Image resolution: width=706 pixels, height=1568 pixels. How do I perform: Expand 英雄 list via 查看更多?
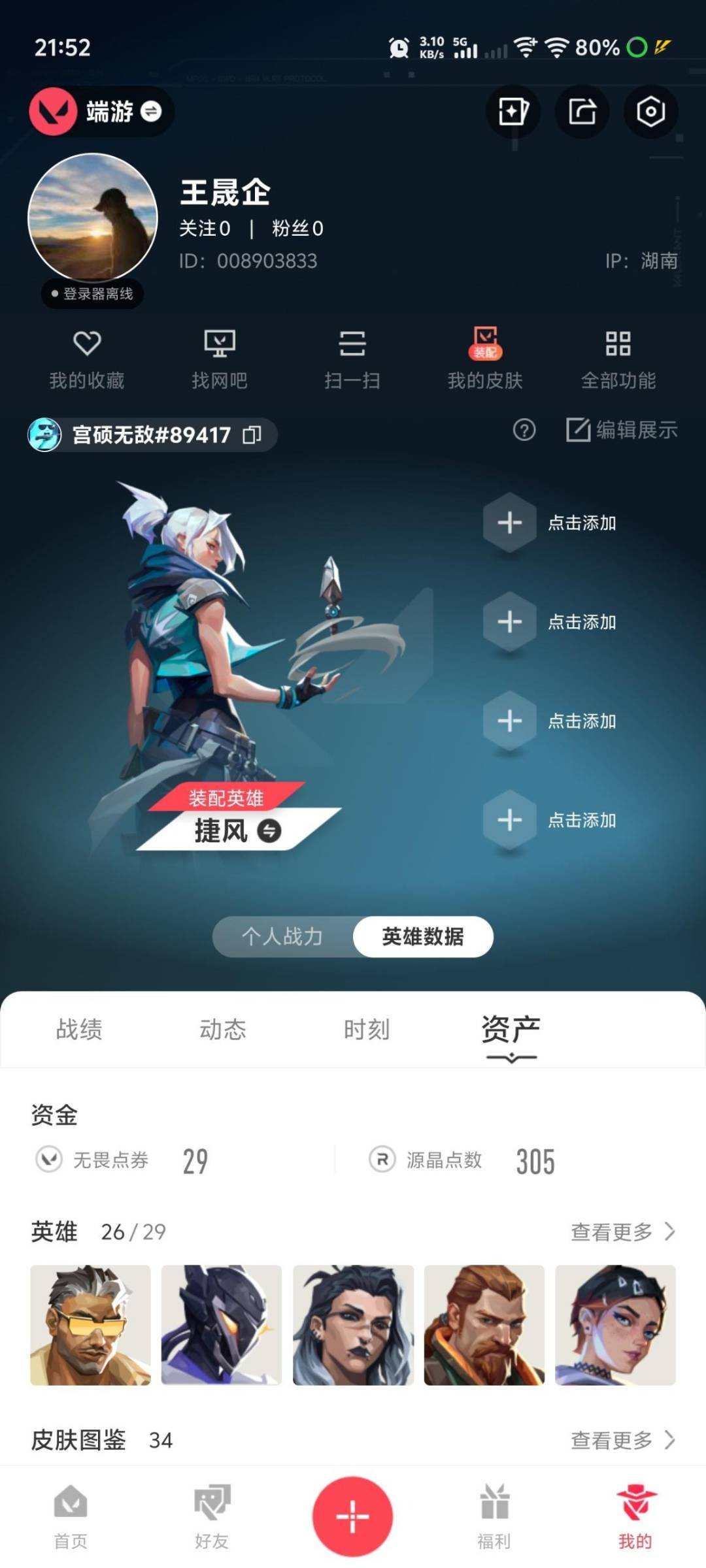click(x=621, y=1232)
